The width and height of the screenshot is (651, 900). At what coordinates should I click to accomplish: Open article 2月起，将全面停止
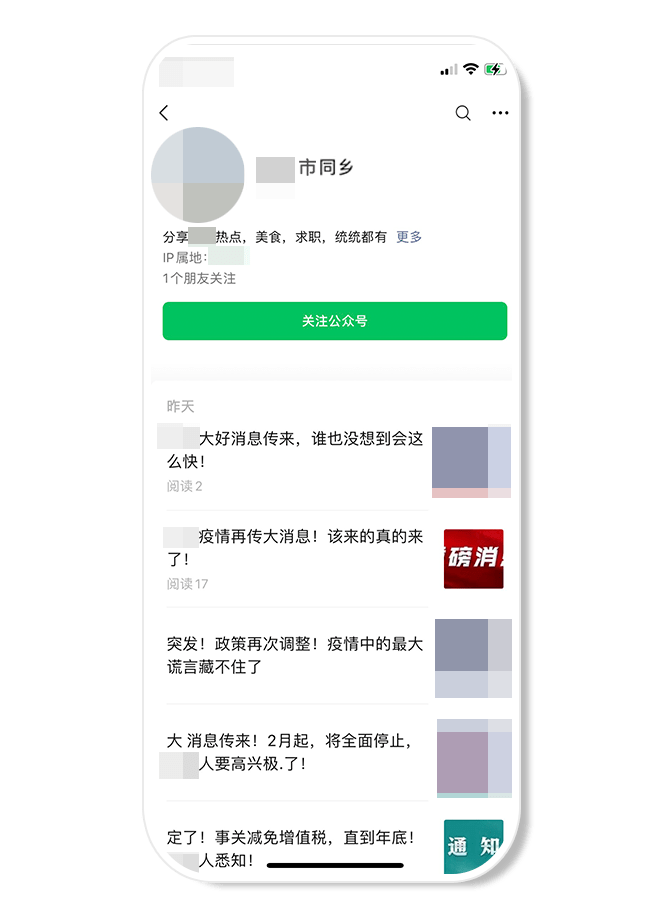pos(296,752)
